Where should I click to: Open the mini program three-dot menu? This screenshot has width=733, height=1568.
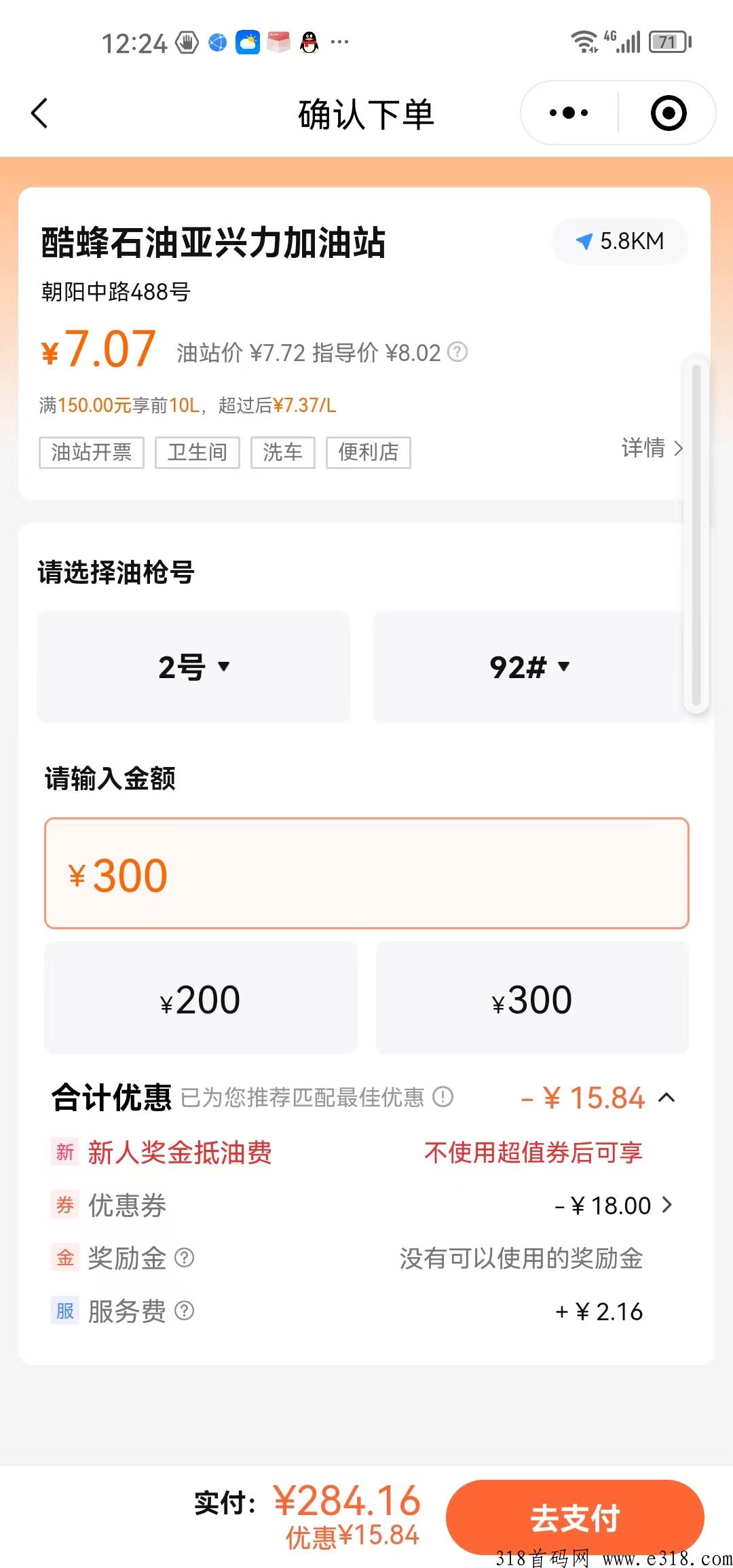coord(569,113)
